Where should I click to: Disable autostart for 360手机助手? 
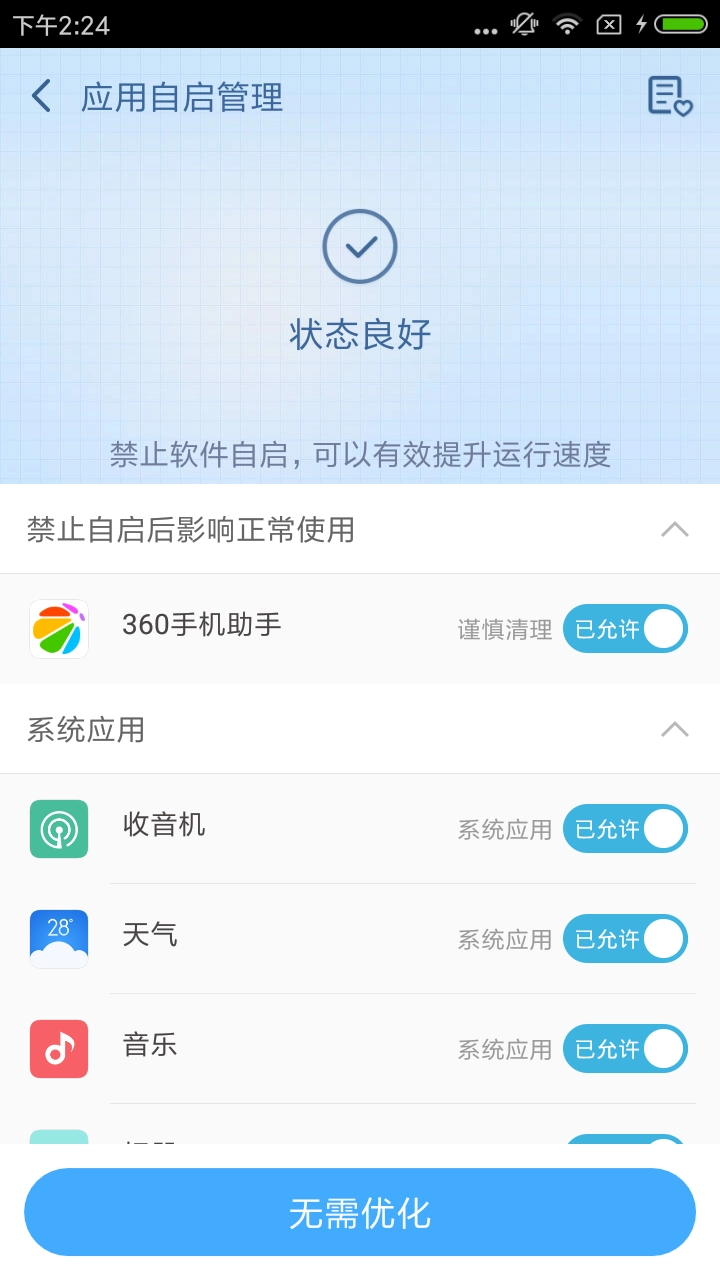pyautogui.click(x=625, y=628)
